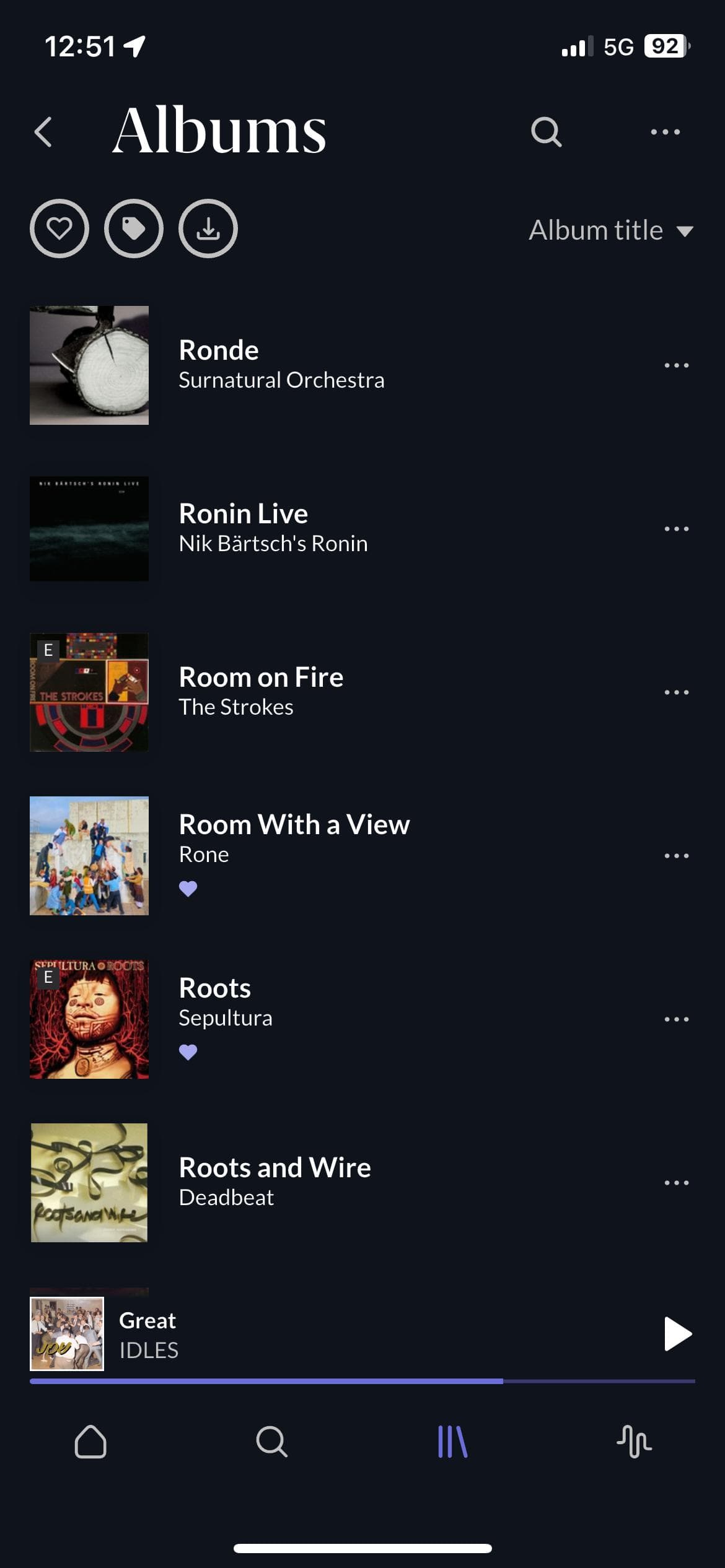Switch to the waveform tab
This screenshot has height=1568, width=725.
[x=634, y=1442]
